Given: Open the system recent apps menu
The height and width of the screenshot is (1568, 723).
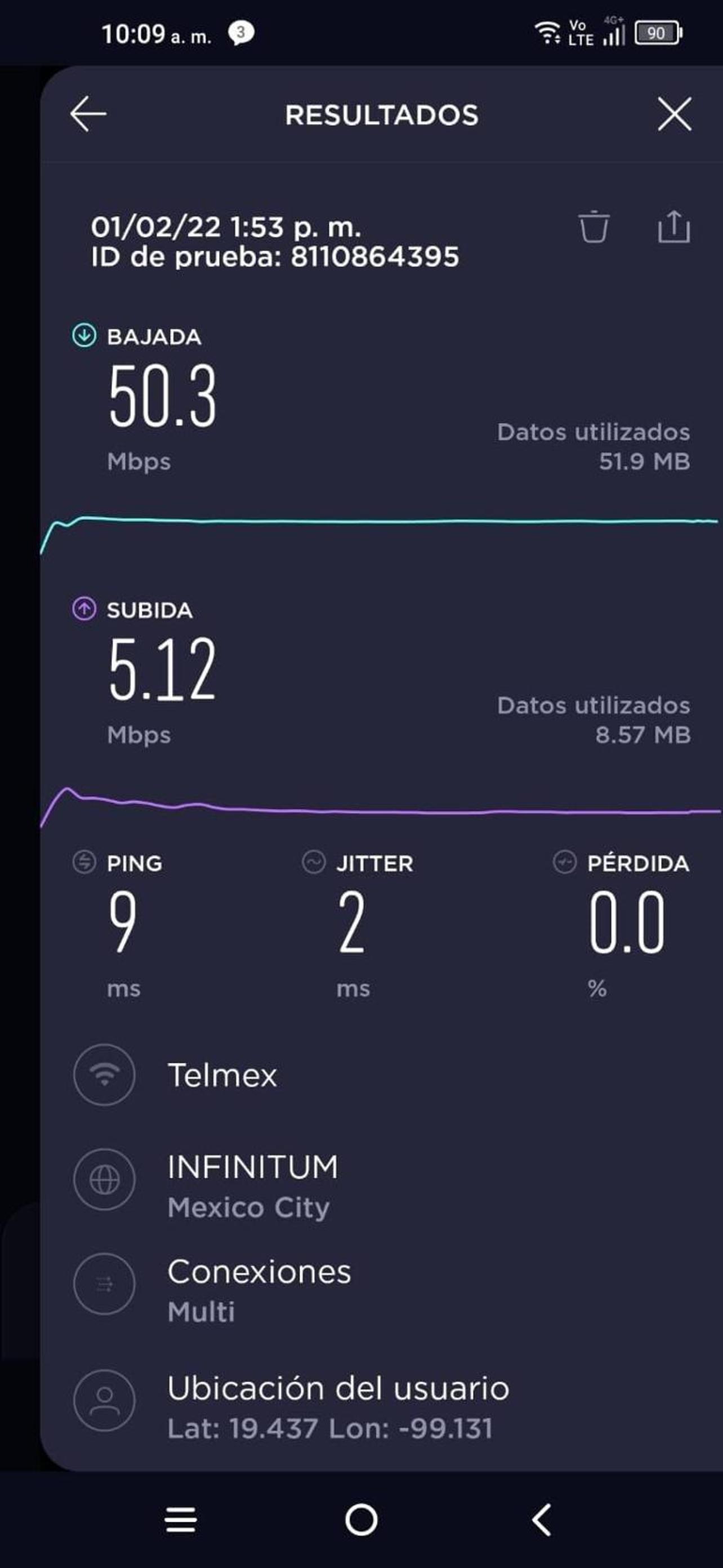Looking at the screenshot, I should click(x=181, y=1520).
